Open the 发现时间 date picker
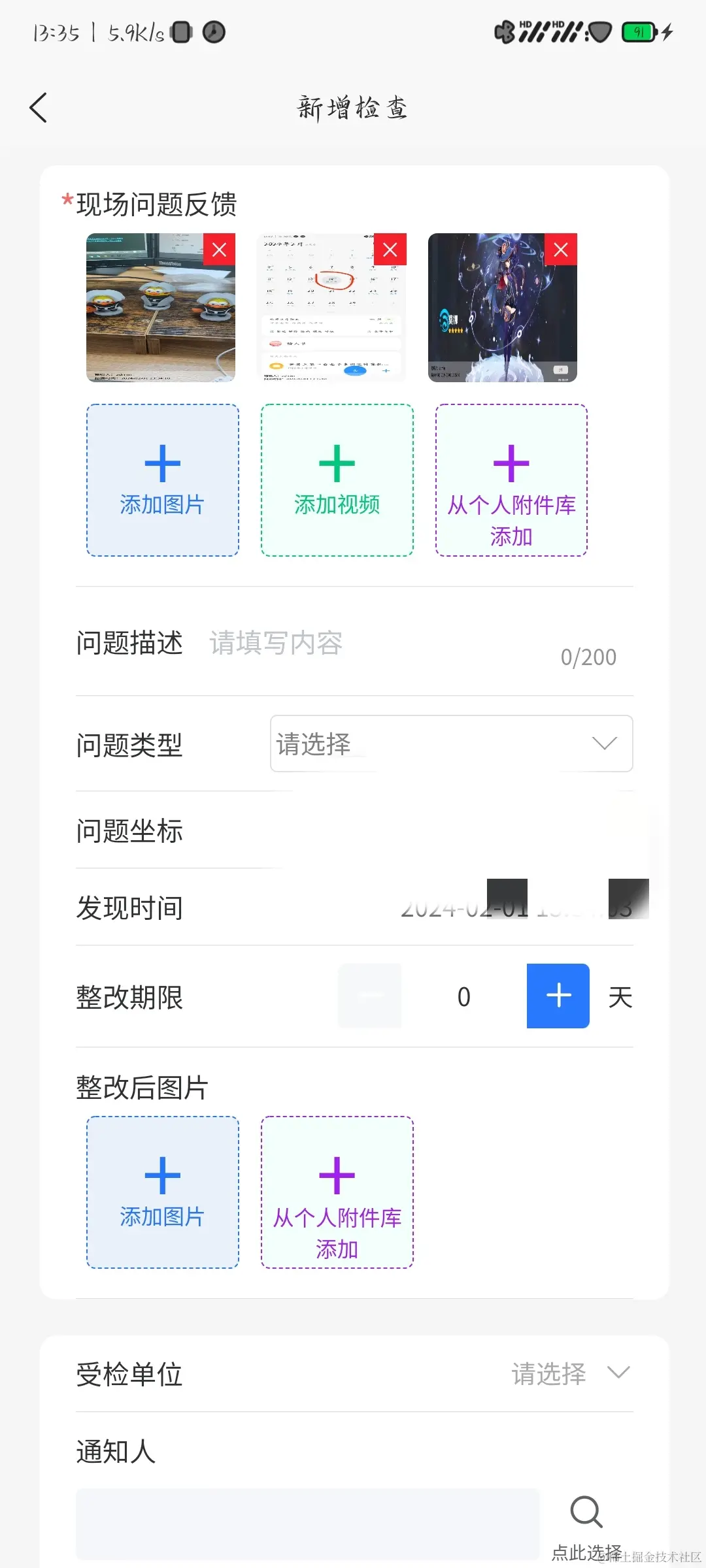The width and height of the screenshot is (706, 1568). point(516,908)
